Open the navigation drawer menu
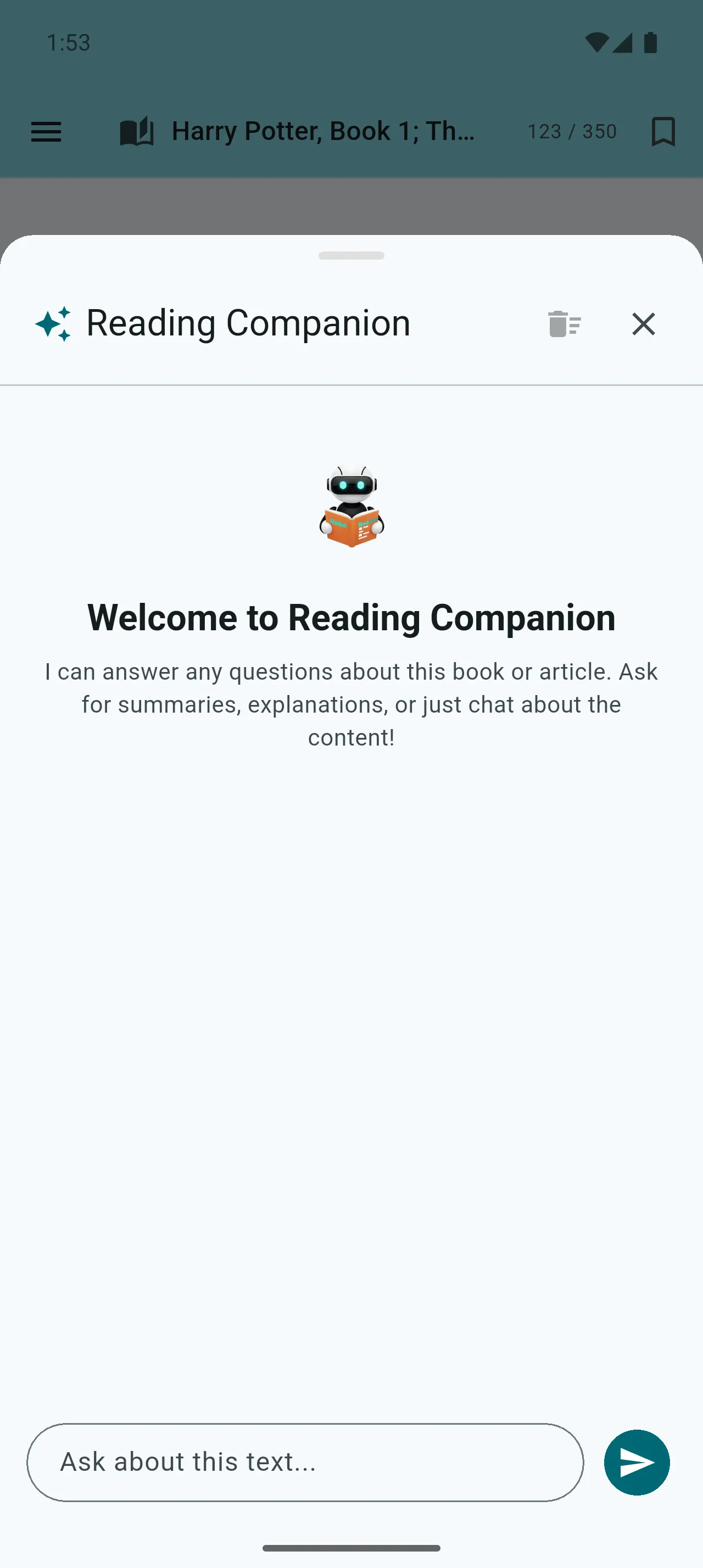Screen dimensions: 703x1568 pyautogui.click(x=46, y=131)
